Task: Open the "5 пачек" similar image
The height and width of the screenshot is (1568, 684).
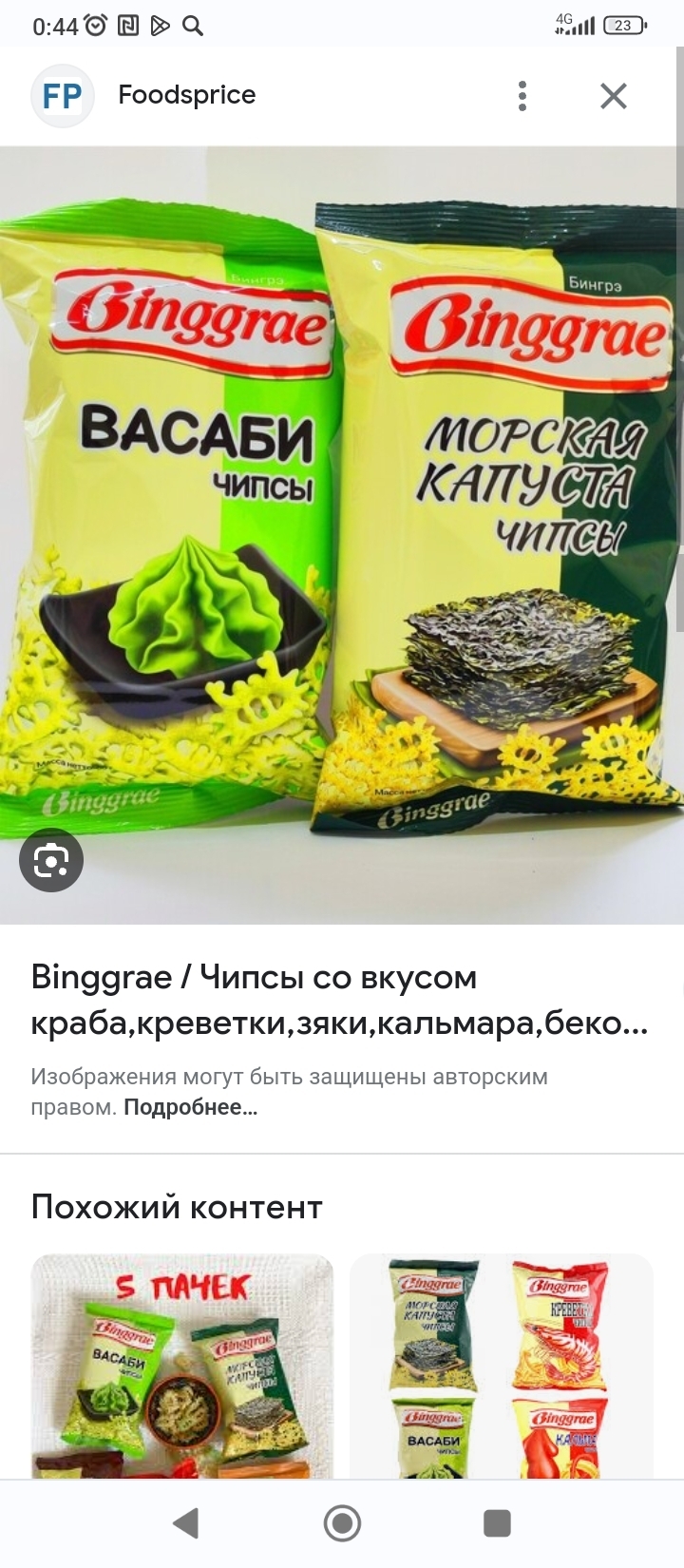Action: [182, 1367]
